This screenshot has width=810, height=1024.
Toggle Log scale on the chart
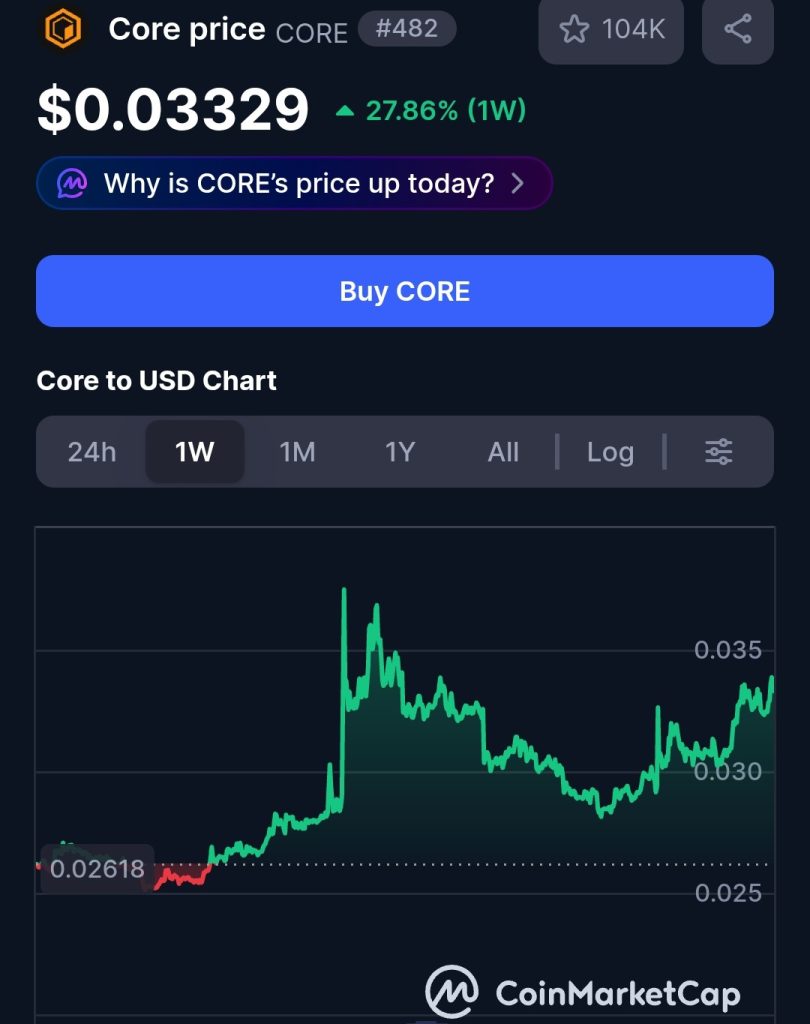[x=610, y=452]
